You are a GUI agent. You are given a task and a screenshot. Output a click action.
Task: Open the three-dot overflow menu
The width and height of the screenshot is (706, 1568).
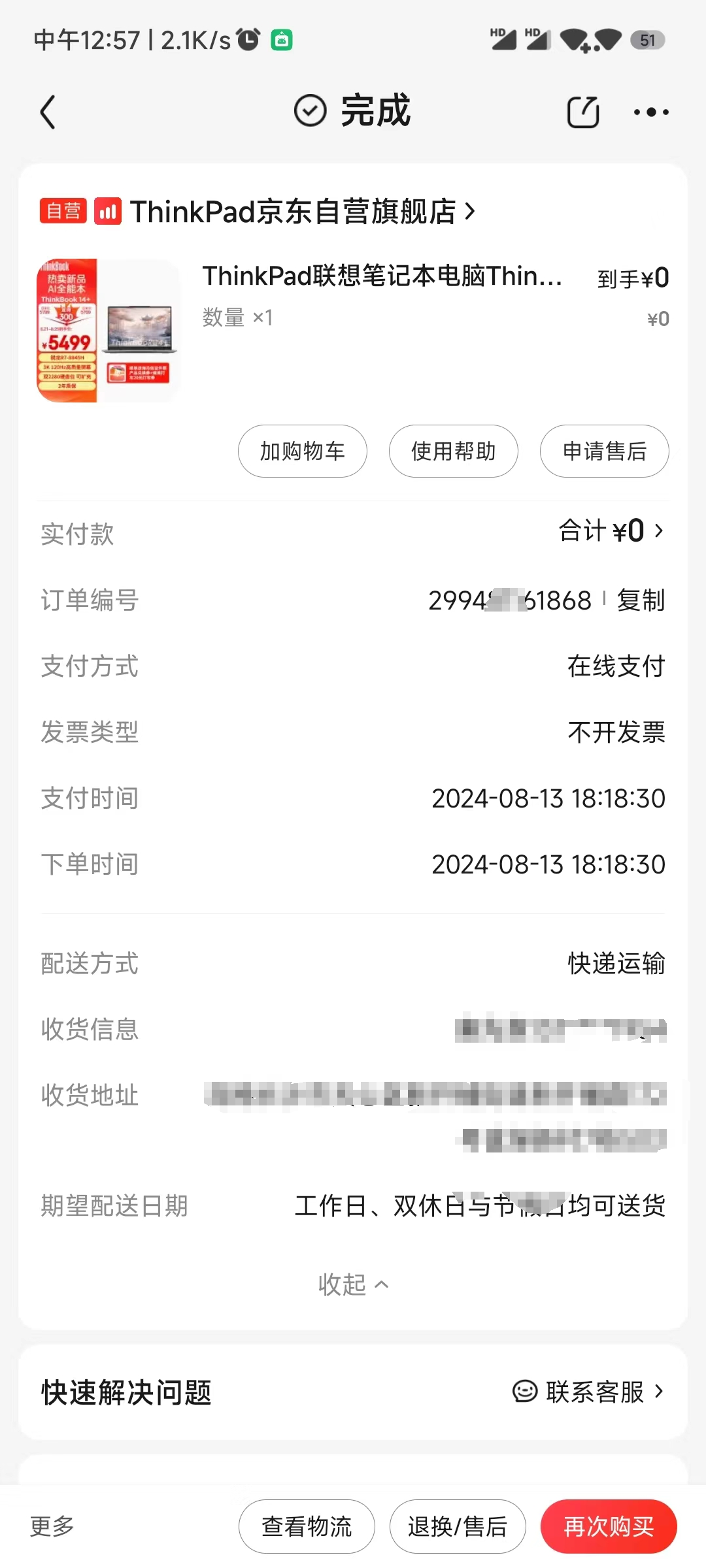(651, 112)
